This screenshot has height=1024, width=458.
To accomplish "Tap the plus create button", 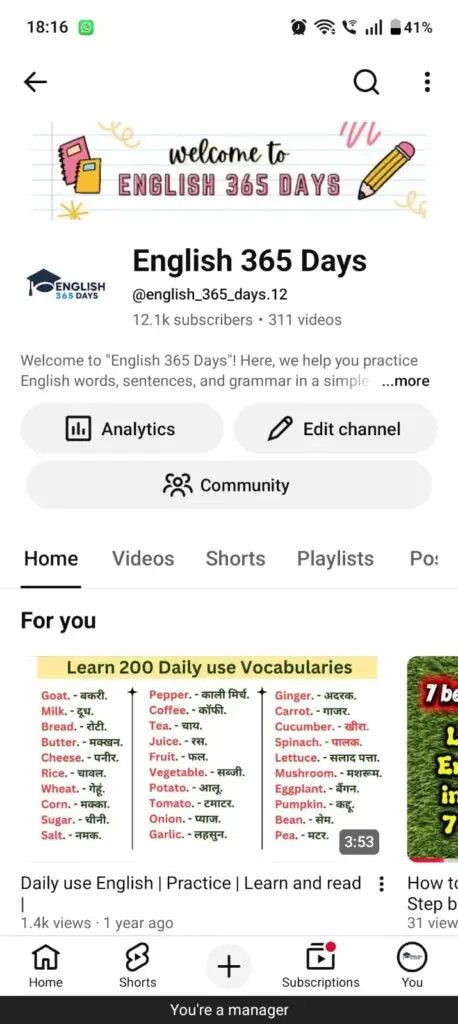I will 229,966.
